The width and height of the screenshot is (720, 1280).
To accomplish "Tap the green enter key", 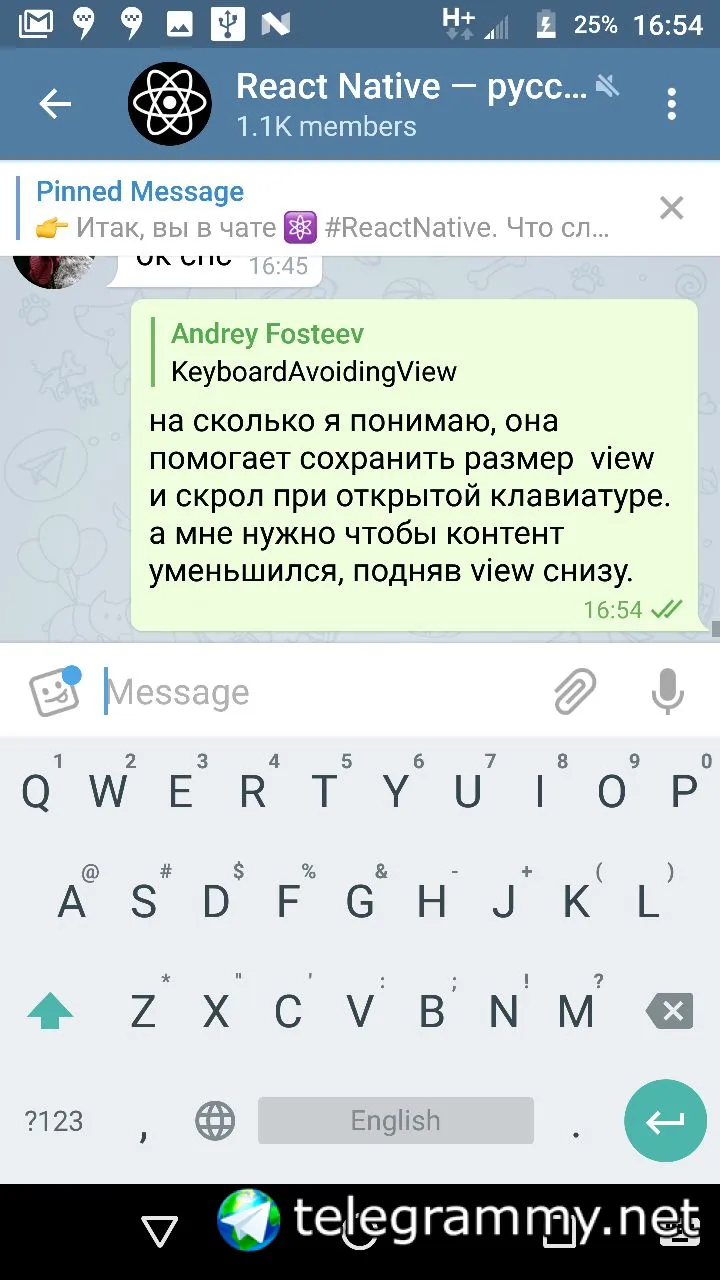I will (x=665, y=1121).
